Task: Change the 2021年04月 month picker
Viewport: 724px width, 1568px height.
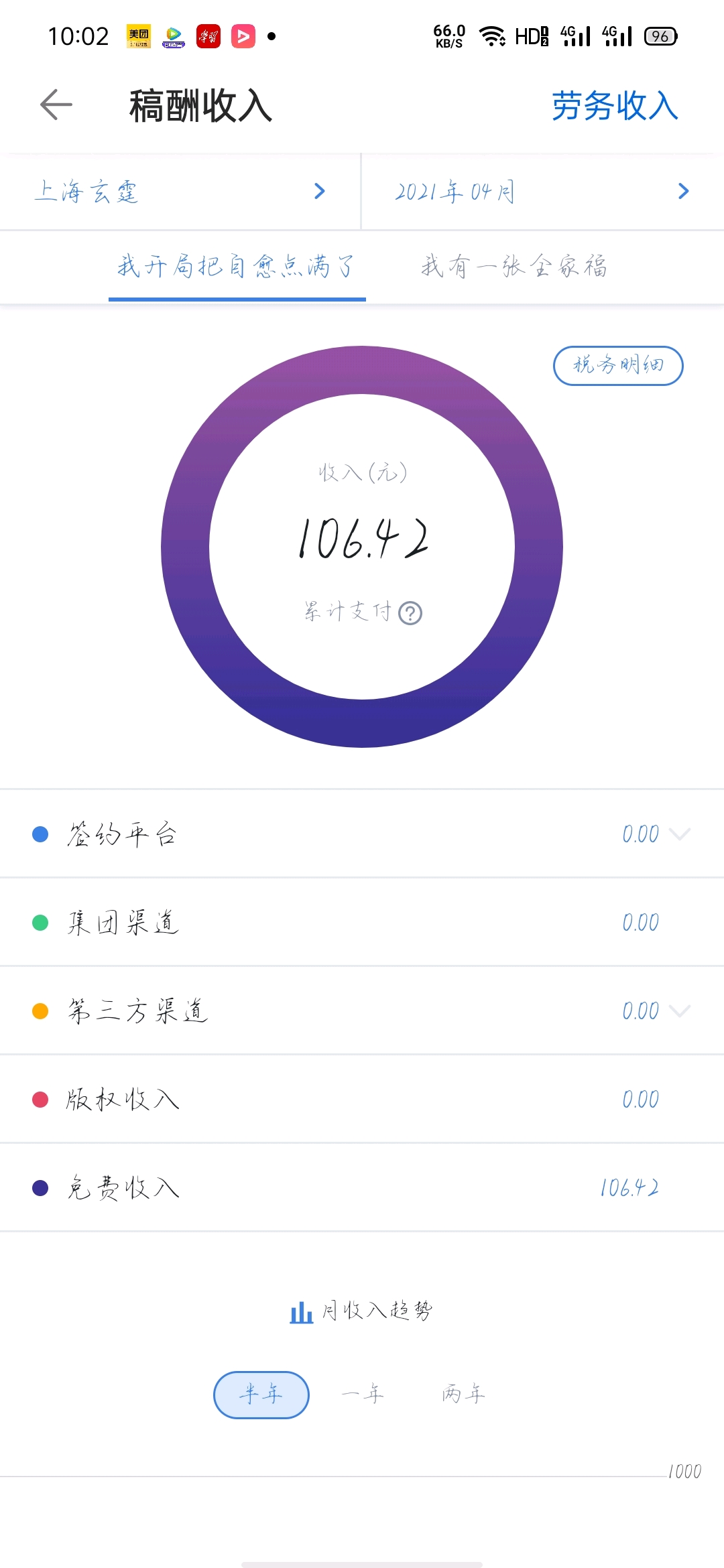Action: click(543, 192)
